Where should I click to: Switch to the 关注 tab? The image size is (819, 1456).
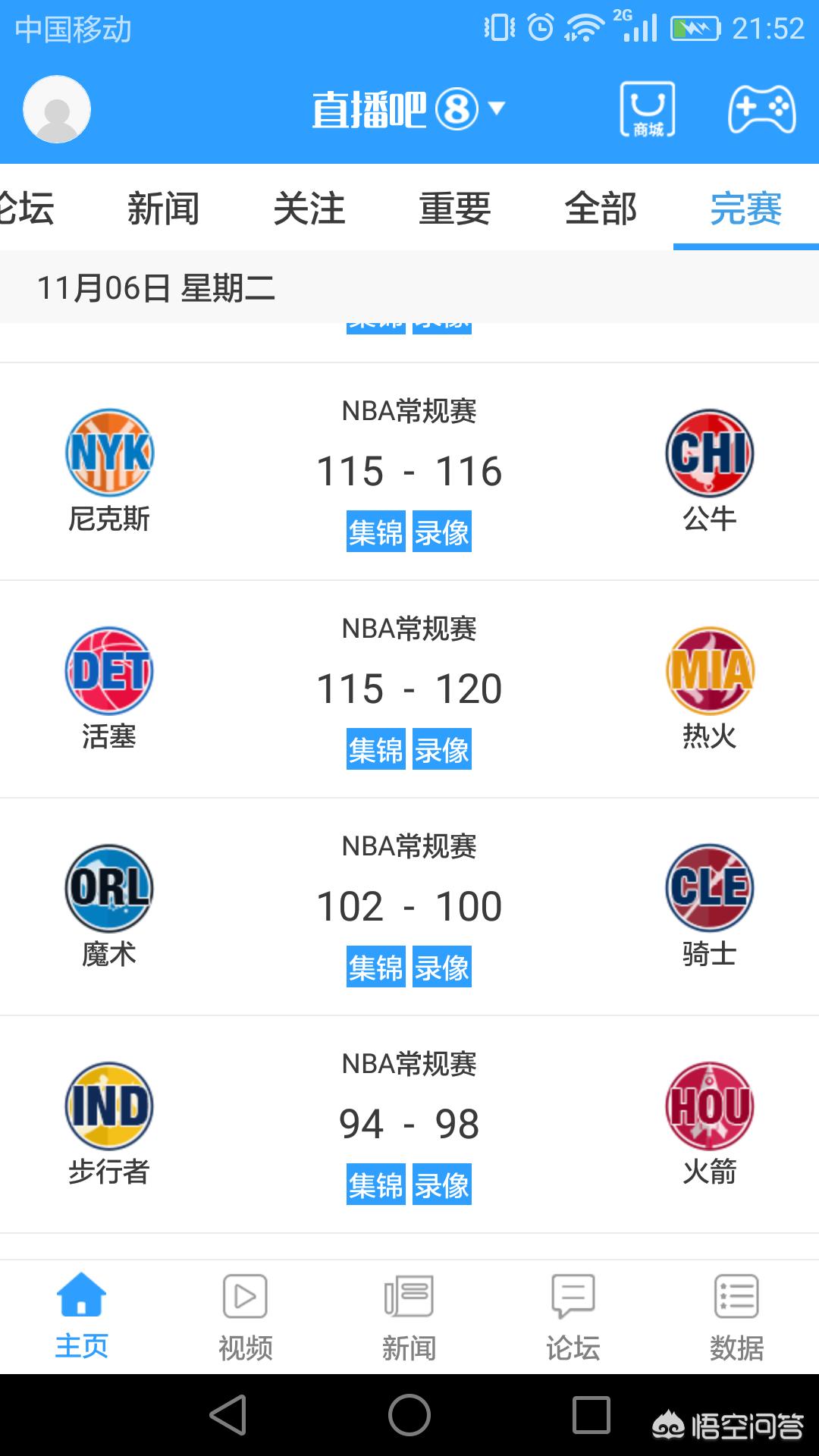click(x=309, y=209)
